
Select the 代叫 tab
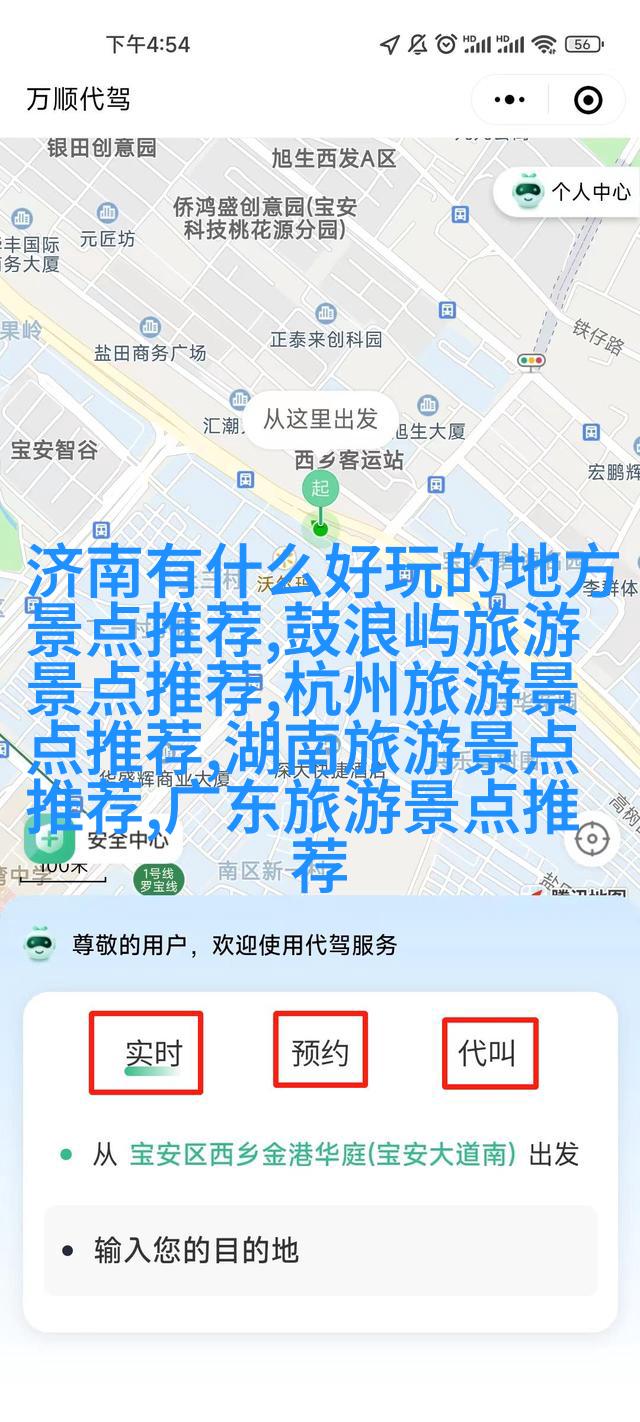coord(488,1052)
